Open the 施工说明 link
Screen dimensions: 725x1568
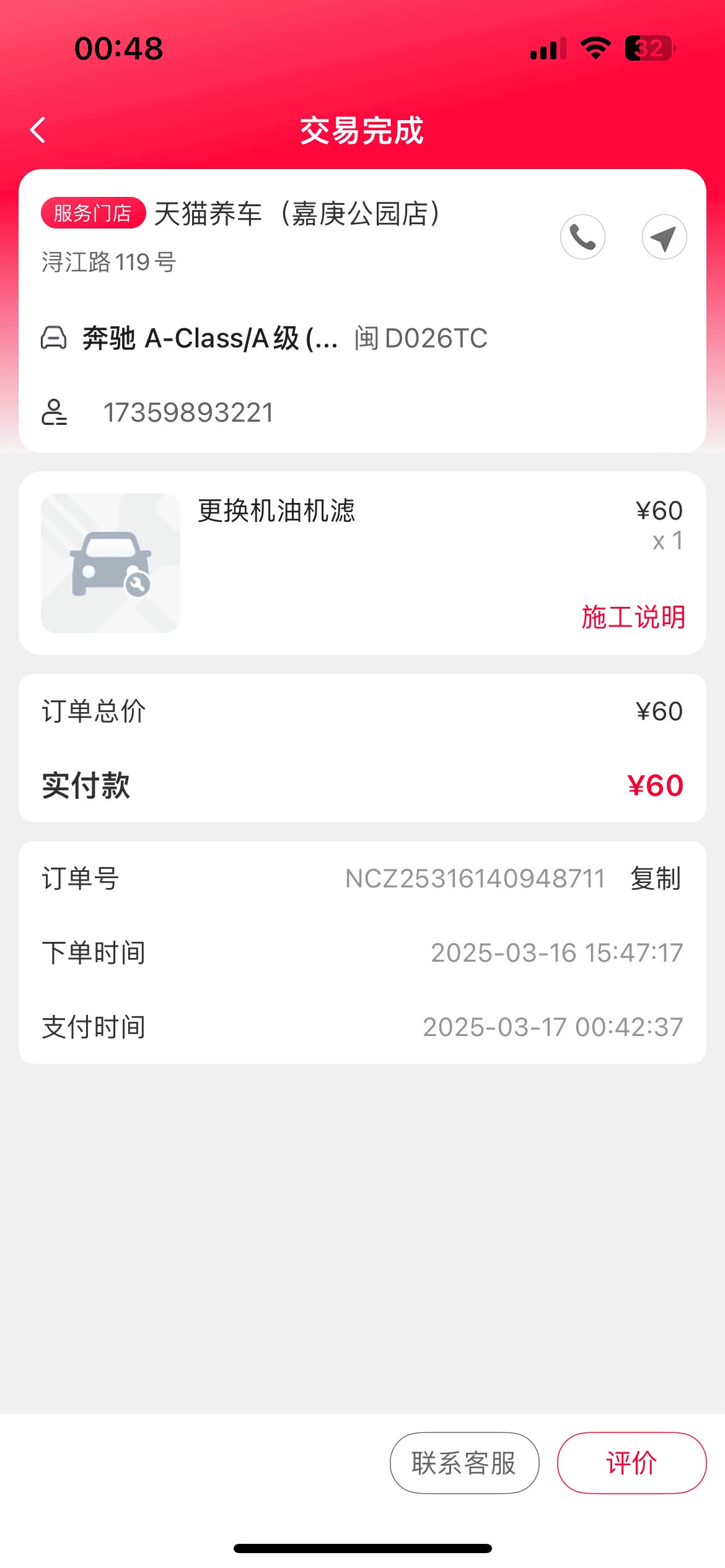tap(633, 617)
